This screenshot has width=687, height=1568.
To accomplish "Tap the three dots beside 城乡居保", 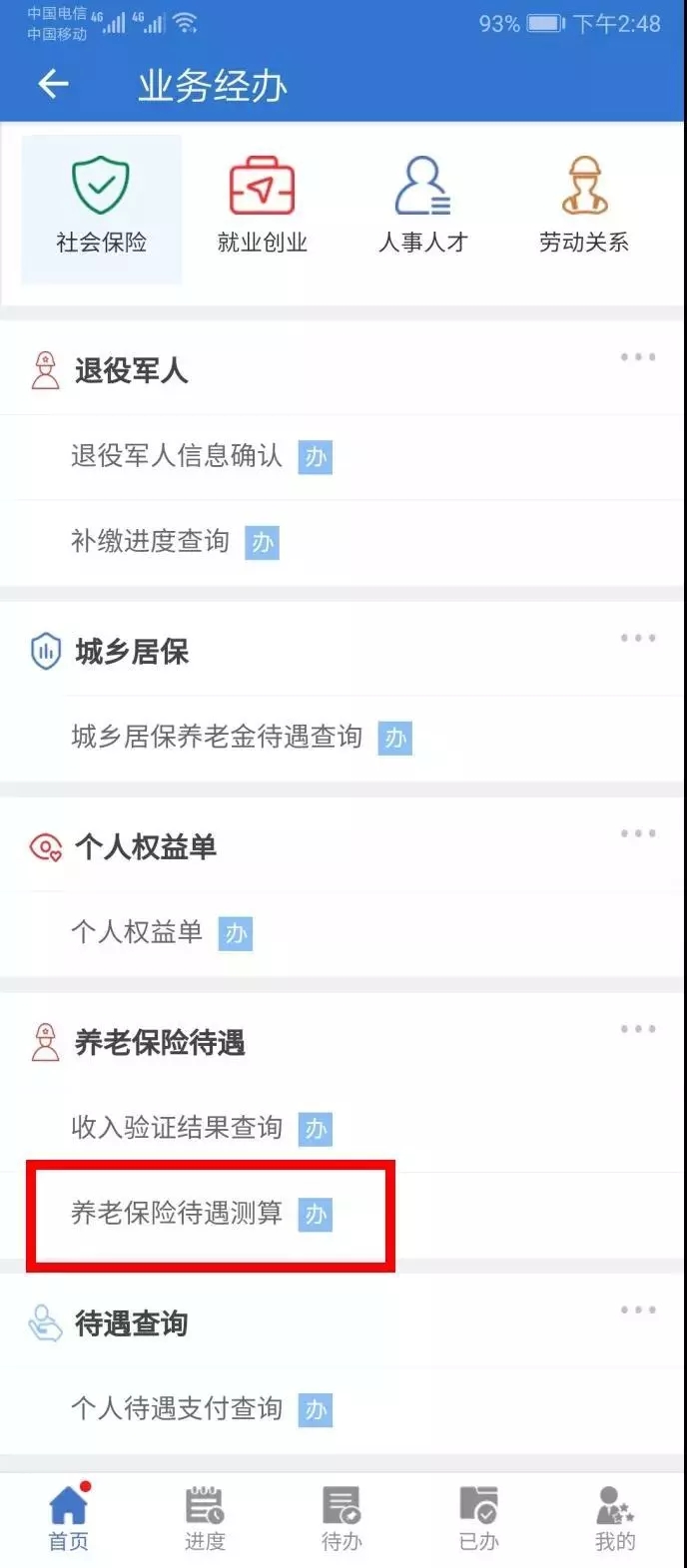I will (x=637, y=638).
